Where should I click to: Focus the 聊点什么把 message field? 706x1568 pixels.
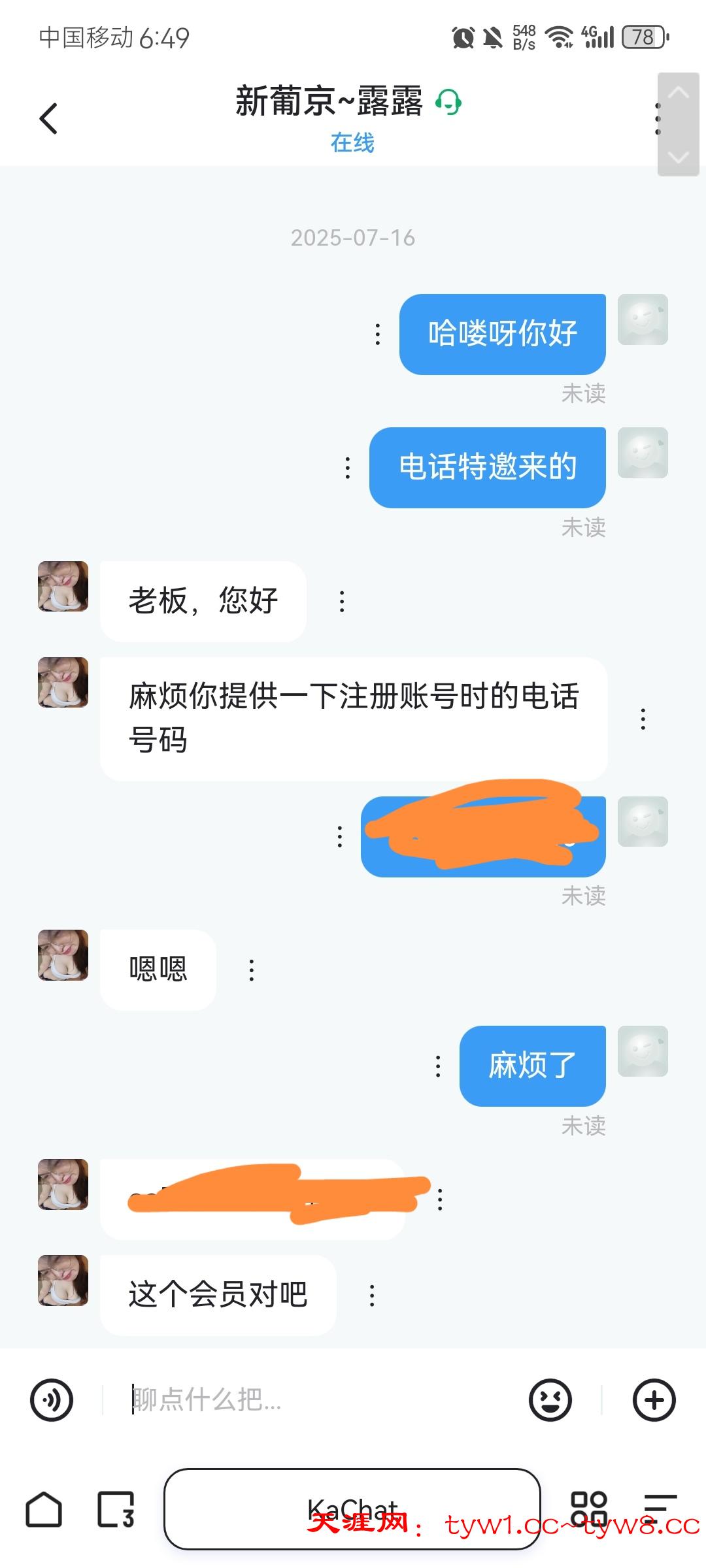tap(314, 1400)
